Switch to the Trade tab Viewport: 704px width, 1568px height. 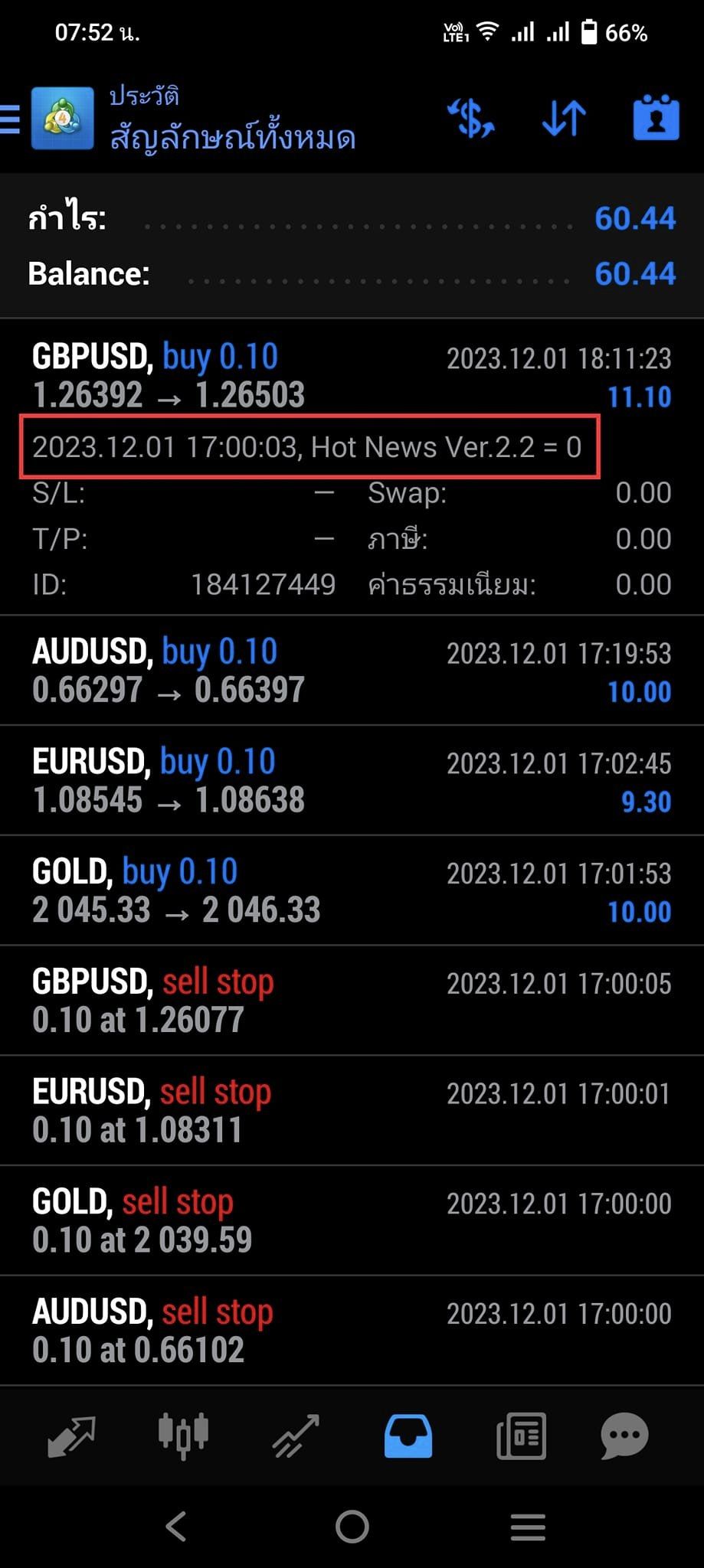coord(296,1436)
